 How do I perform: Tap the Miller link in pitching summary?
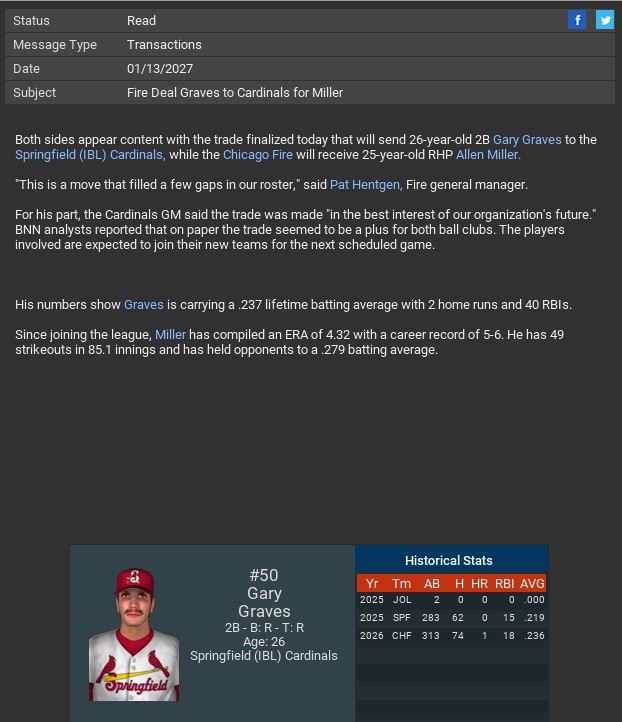[170, 335]
